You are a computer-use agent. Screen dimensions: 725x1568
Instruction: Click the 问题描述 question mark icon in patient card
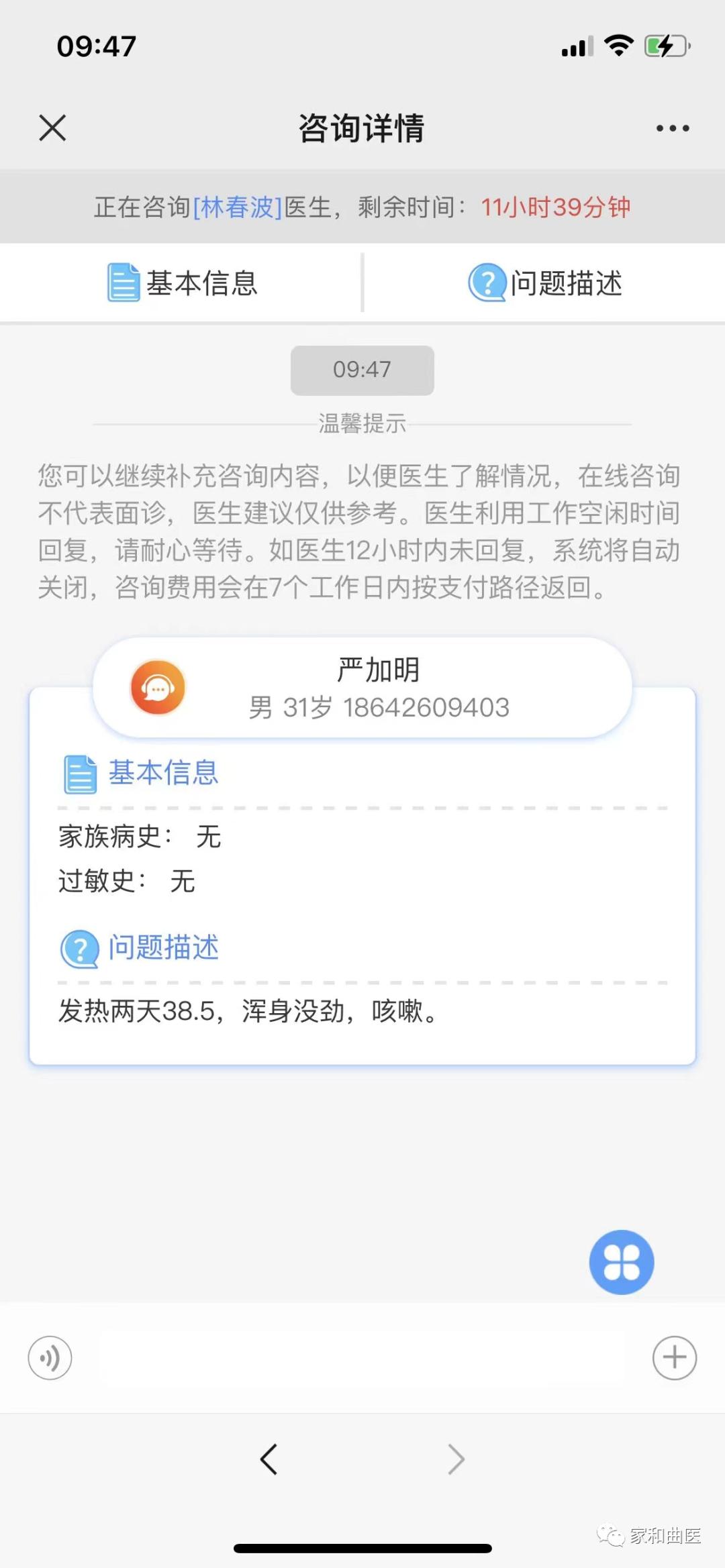[79, 947]
